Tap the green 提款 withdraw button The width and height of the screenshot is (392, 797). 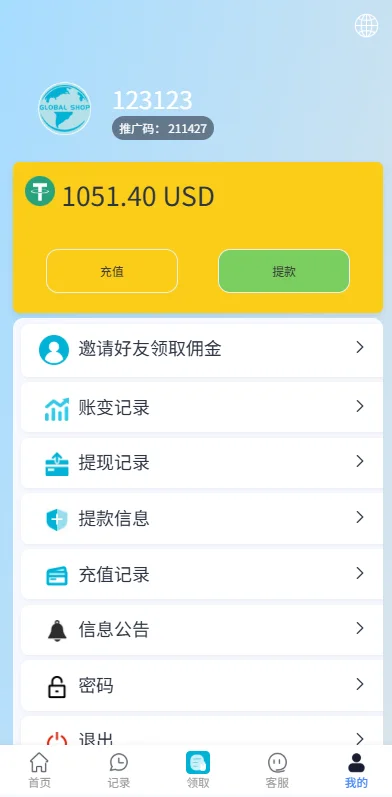click(x=284, y=271)
